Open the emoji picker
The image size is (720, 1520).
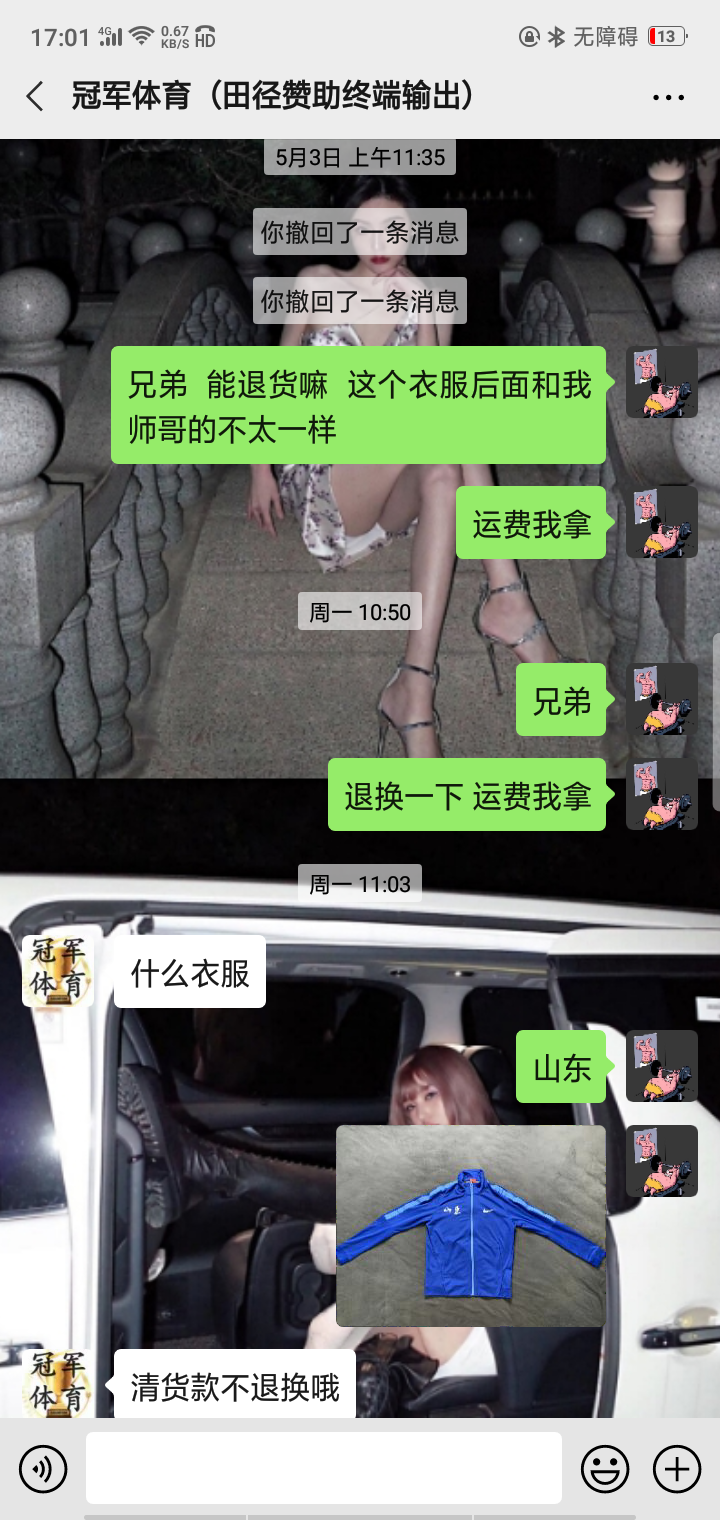tap(605, 1469)
